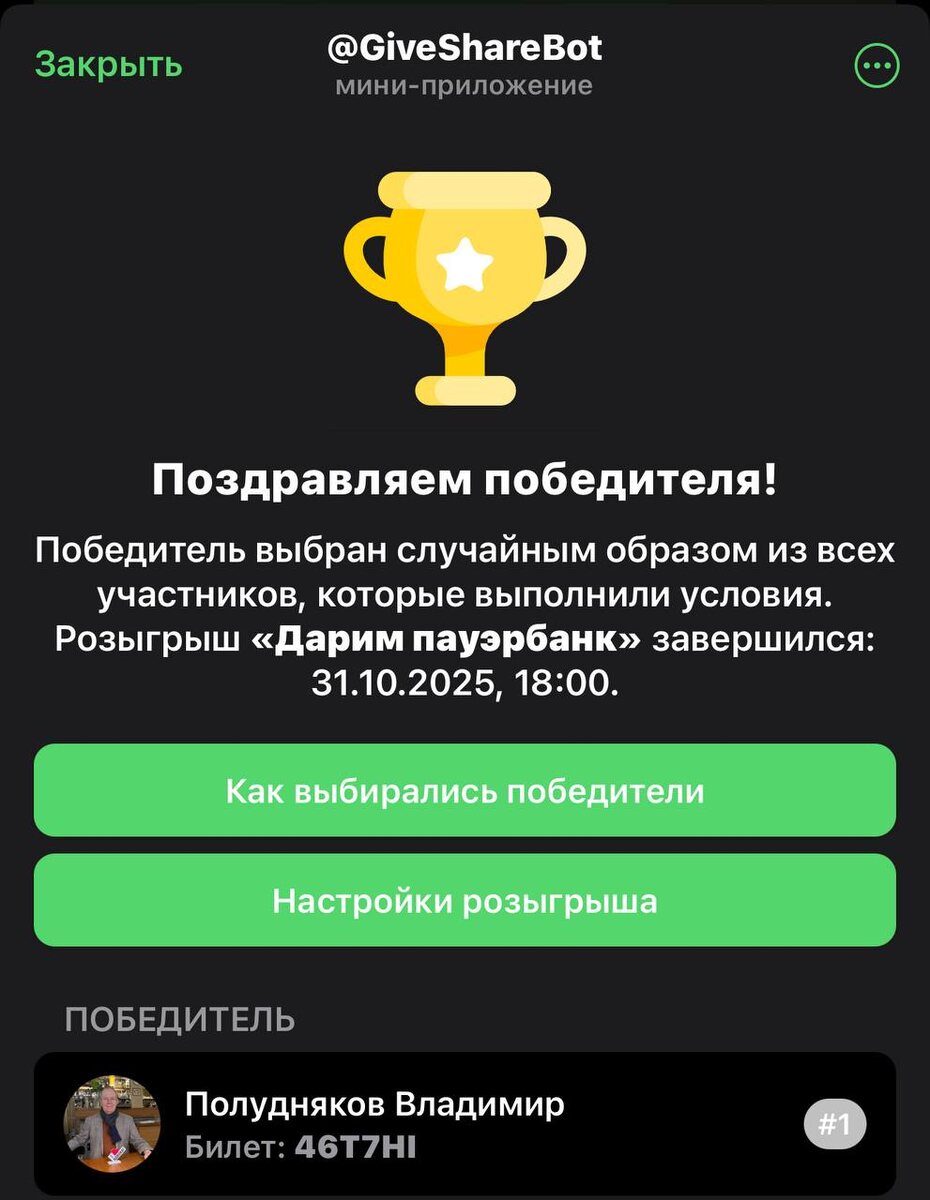
Task: Tap 'Как выбирались победители' button
Action: 465,790
